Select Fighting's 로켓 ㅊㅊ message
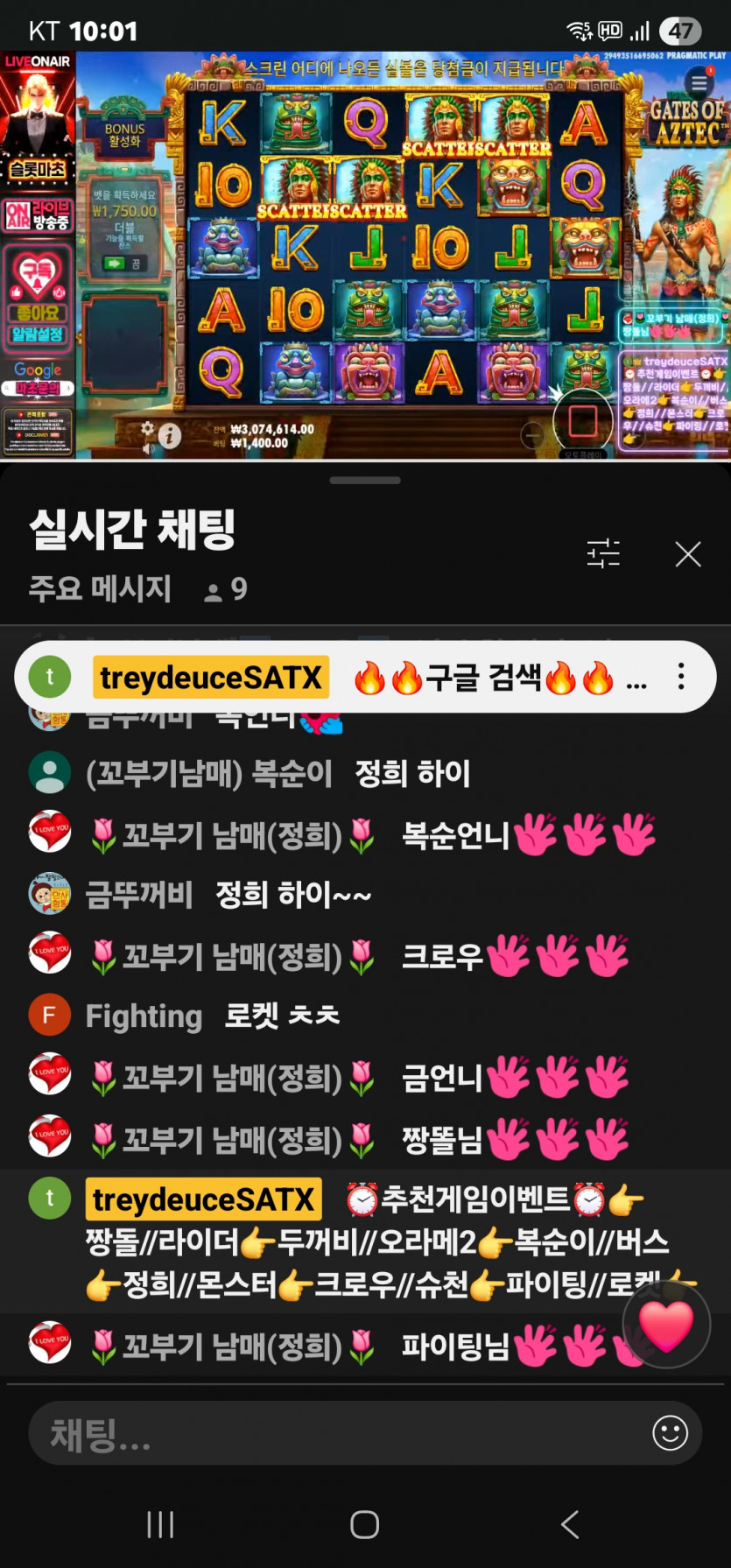The height and width of the screenshot is (1568, 731). pos(280,1016)
